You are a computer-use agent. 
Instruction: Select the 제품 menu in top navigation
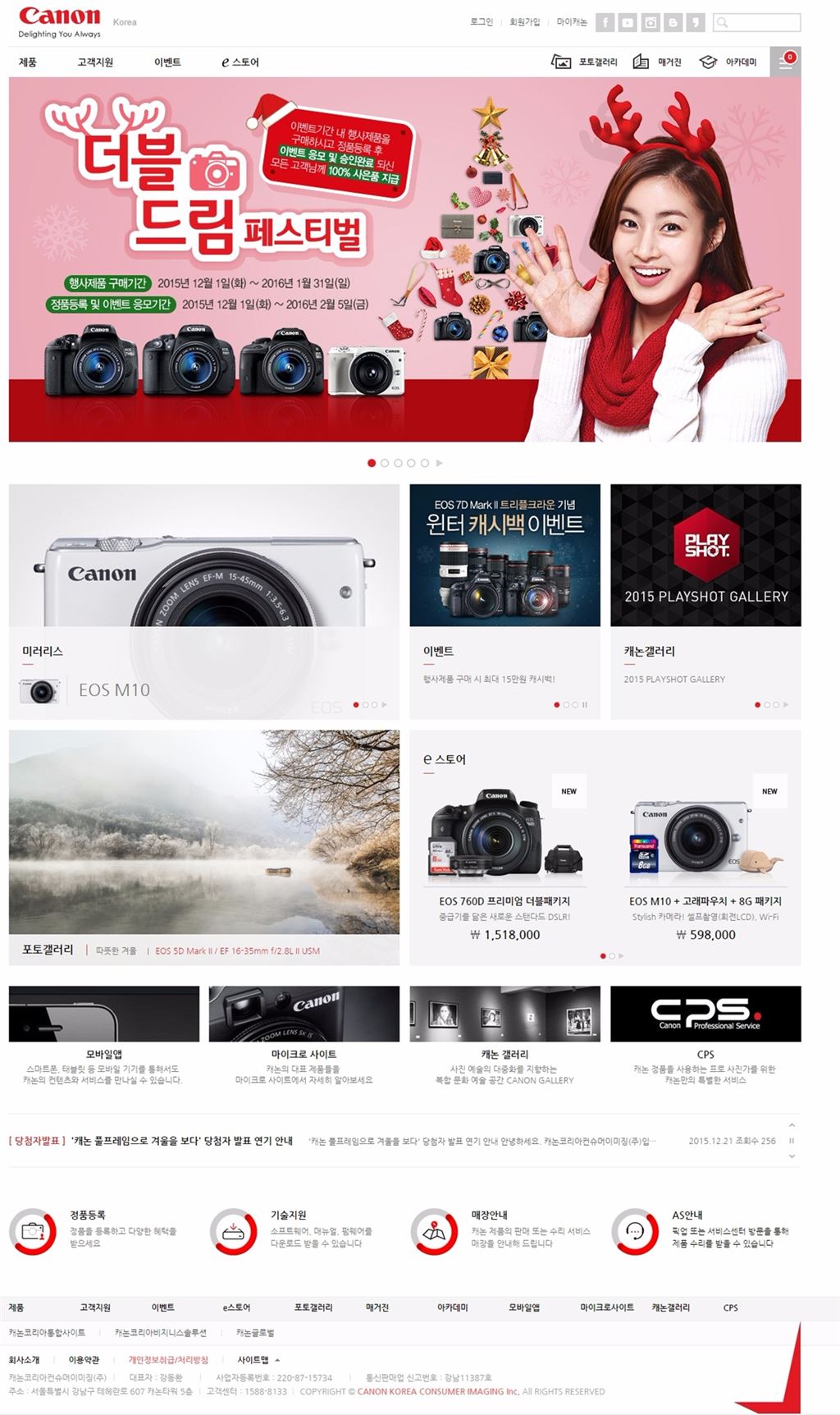coord(28,62)
